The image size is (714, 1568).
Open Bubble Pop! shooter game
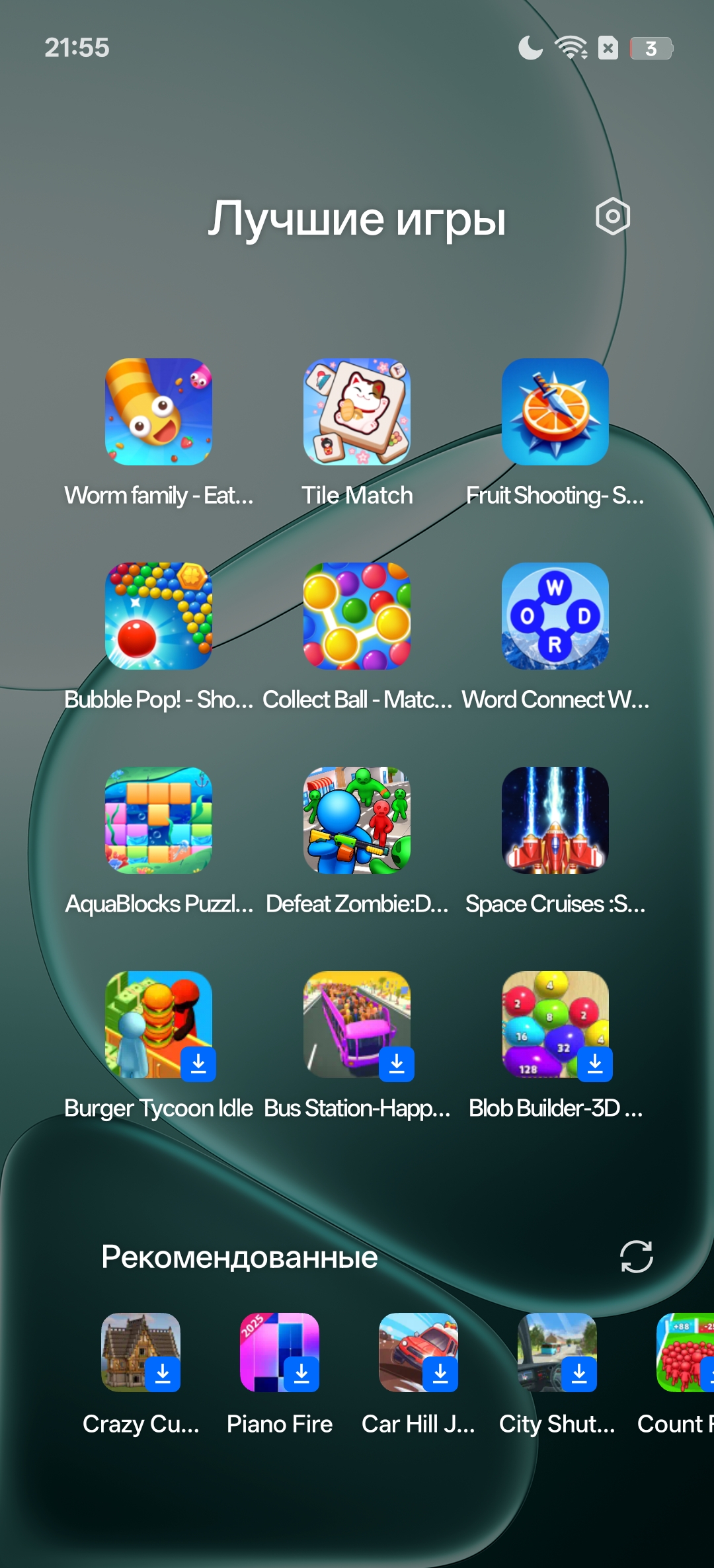point(159,616)
